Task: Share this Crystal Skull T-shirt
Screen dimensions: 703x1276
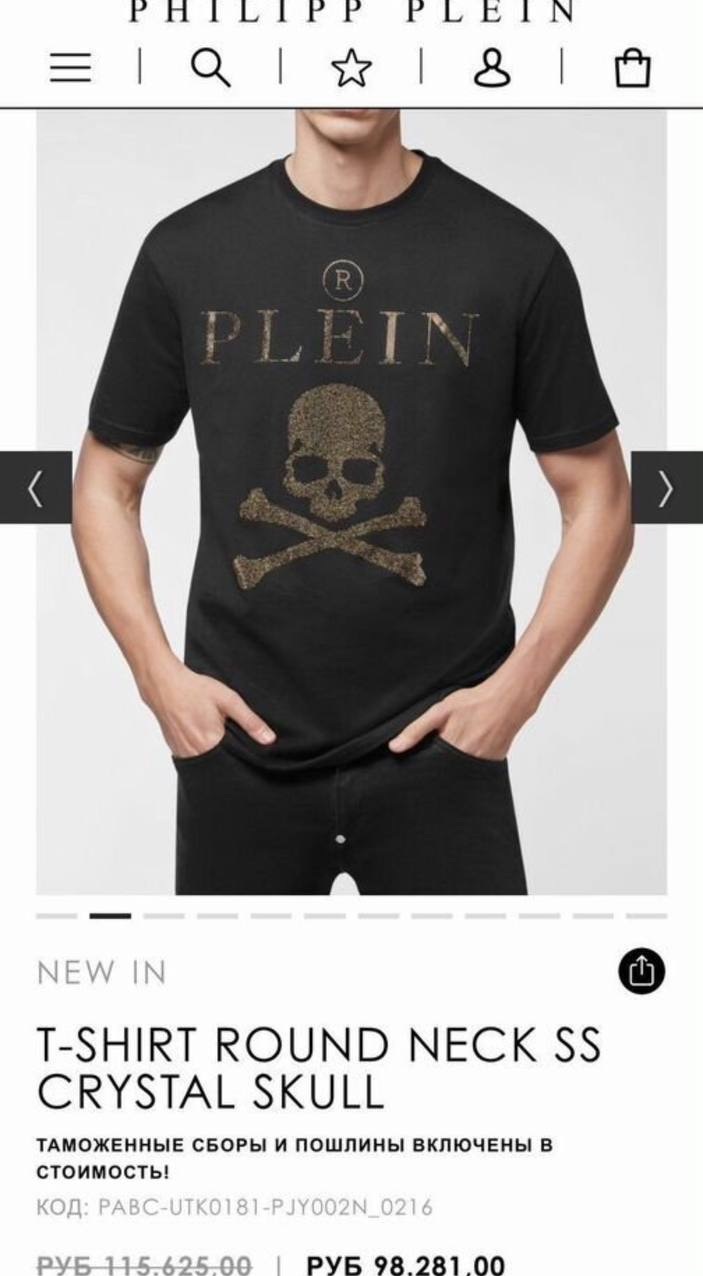Action: pyautogui.click(x=641, y=970)
